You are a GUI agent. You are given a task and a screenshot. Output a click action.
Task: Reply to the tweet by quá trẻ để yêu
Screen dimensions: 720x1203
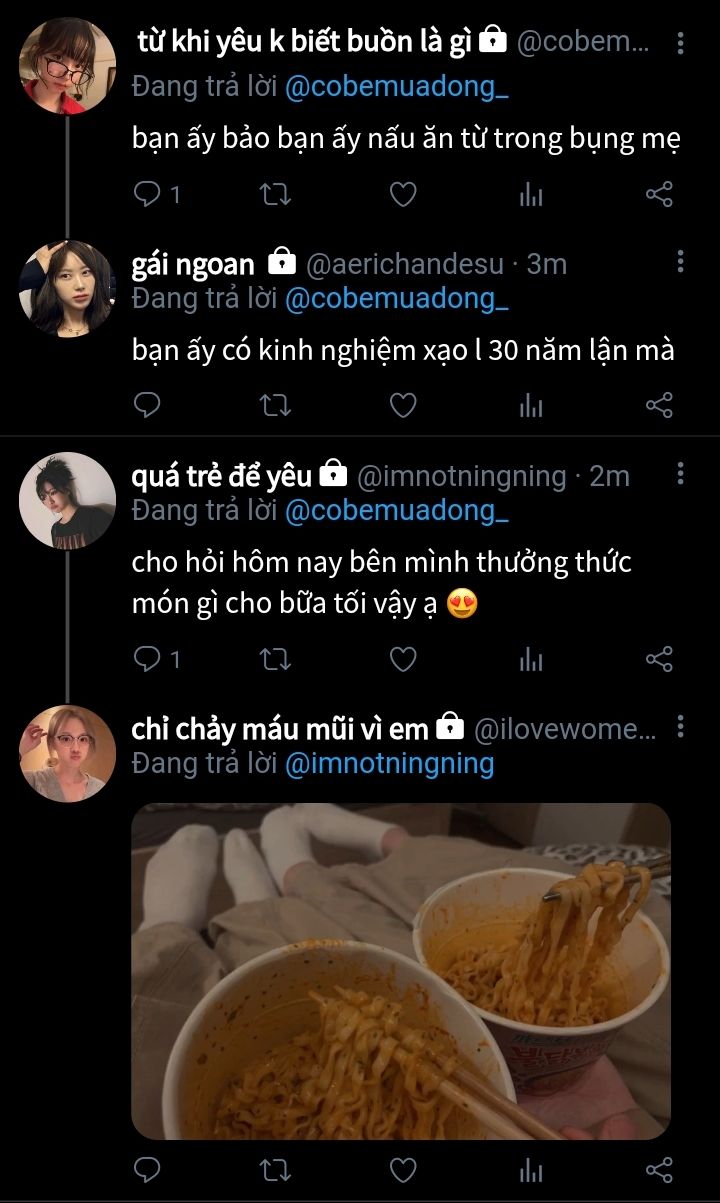tap(147, 659)
